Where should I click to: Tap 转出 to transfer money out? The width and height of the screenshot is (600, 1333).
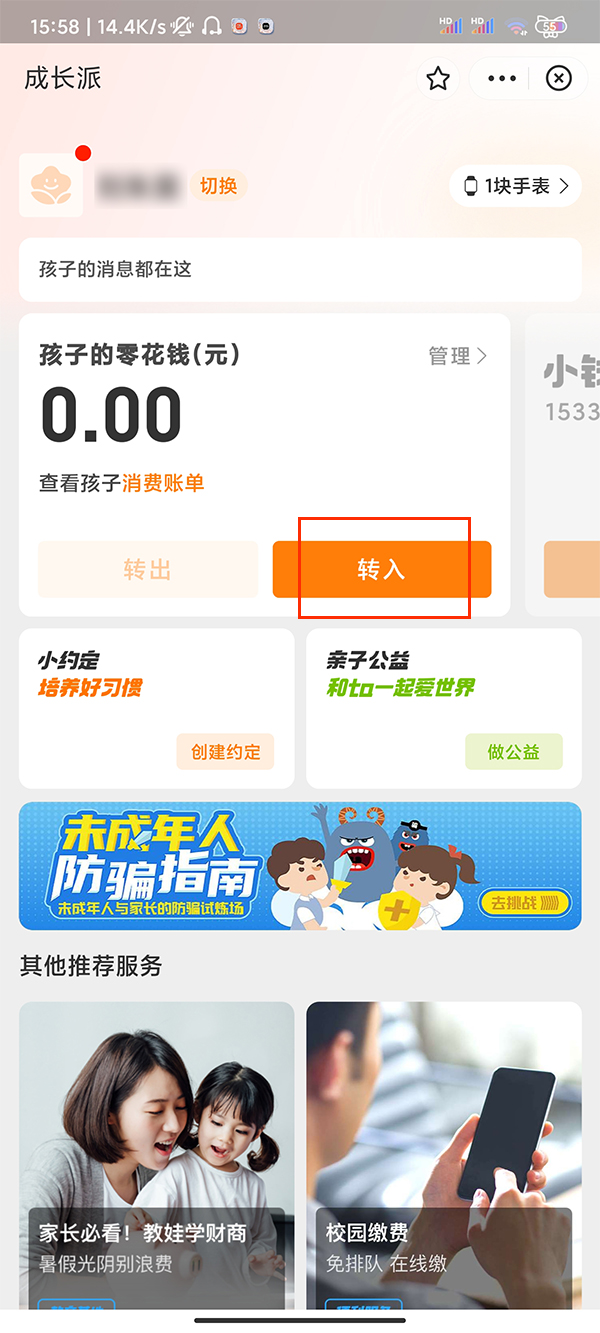(x=147, y=570)
